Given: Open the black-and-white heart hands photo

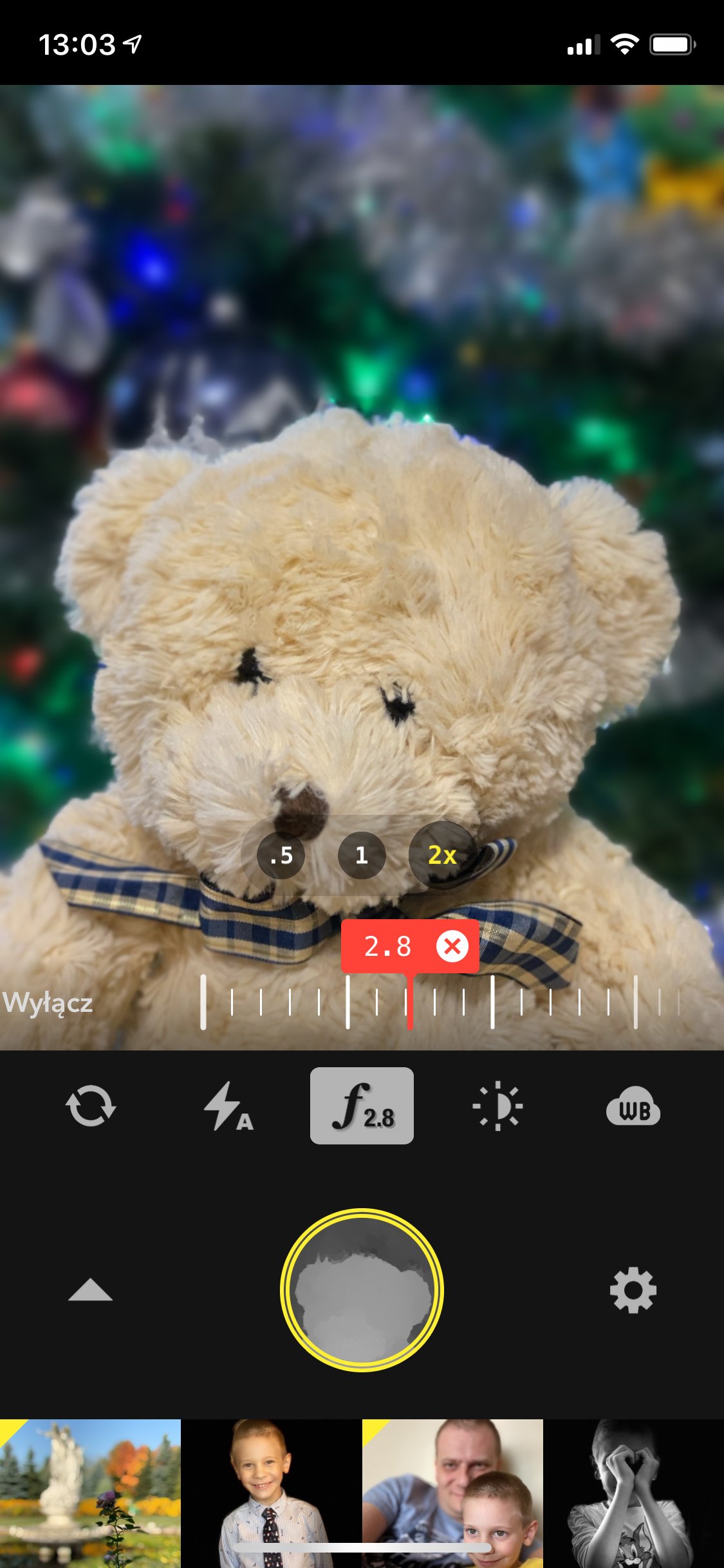Looking at the screenshot, I should click(x=634, y=1493).
